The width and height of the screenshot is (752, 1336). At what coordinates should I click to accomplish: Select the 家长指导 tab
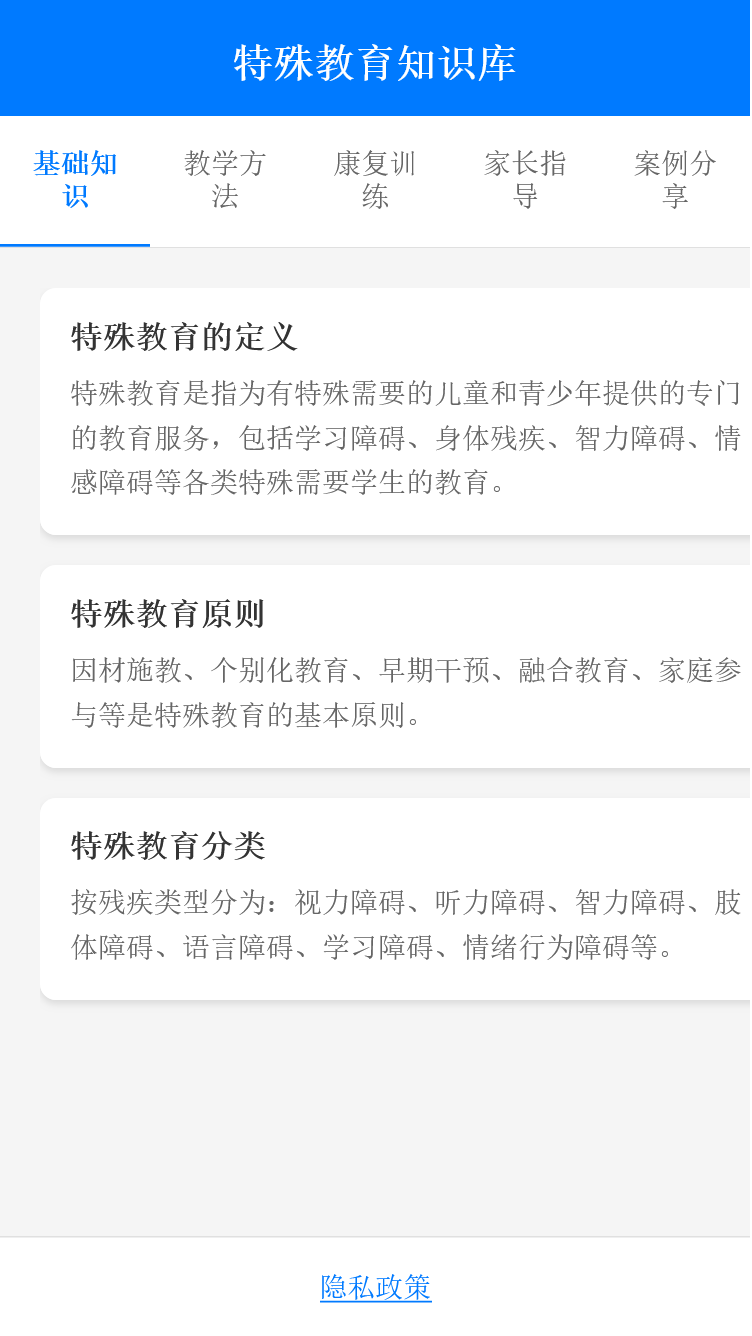pos(524,180)
